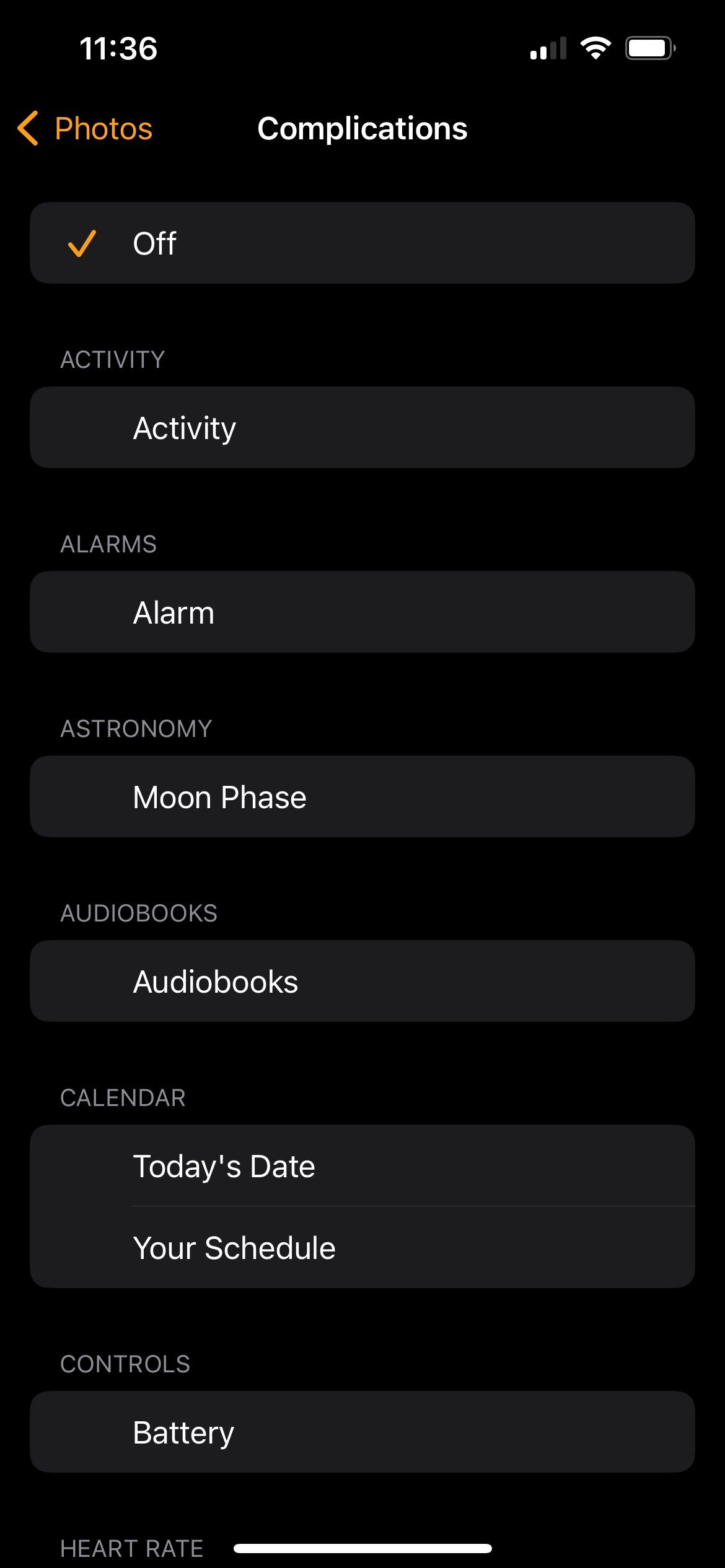Choose the Audiobooks complication
Image resolution: width=725 pixels, height=1568 pixels.
pos(362,981)
